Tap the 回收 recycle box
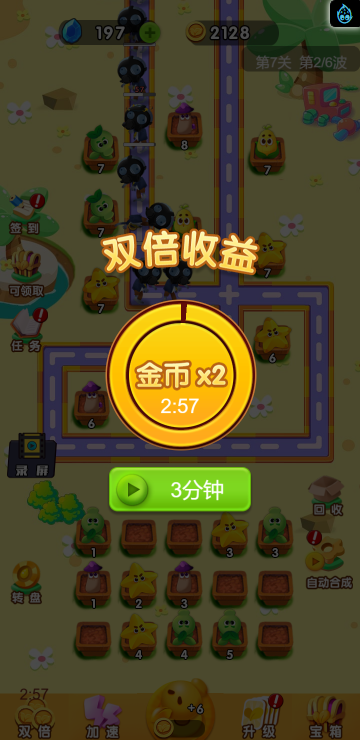The image size is (360, 740). [328, 496]
